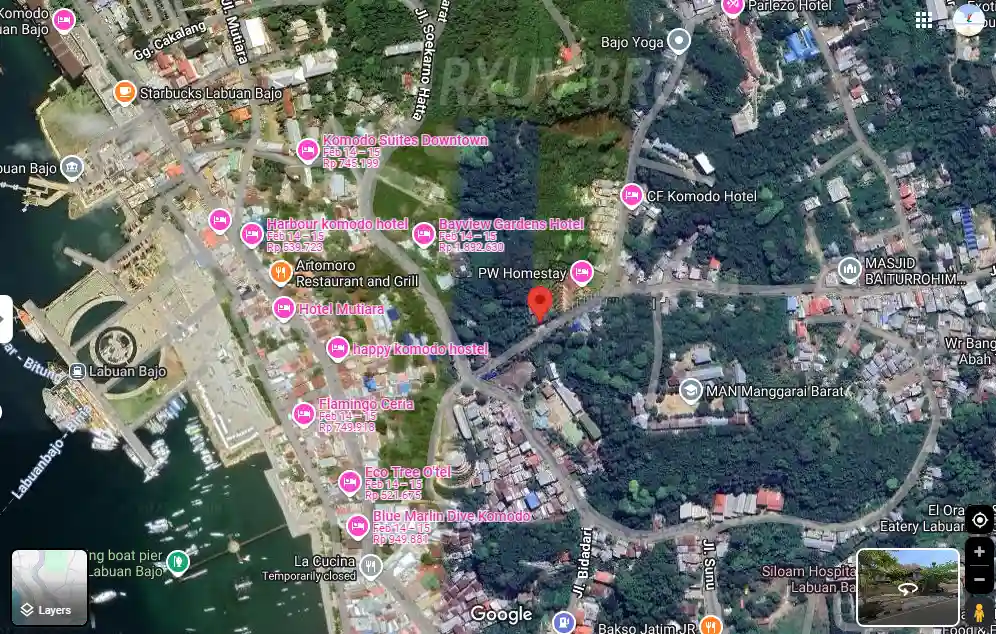
Task: Select the Harbour komodo hotel marker
Action: (252, 234)
